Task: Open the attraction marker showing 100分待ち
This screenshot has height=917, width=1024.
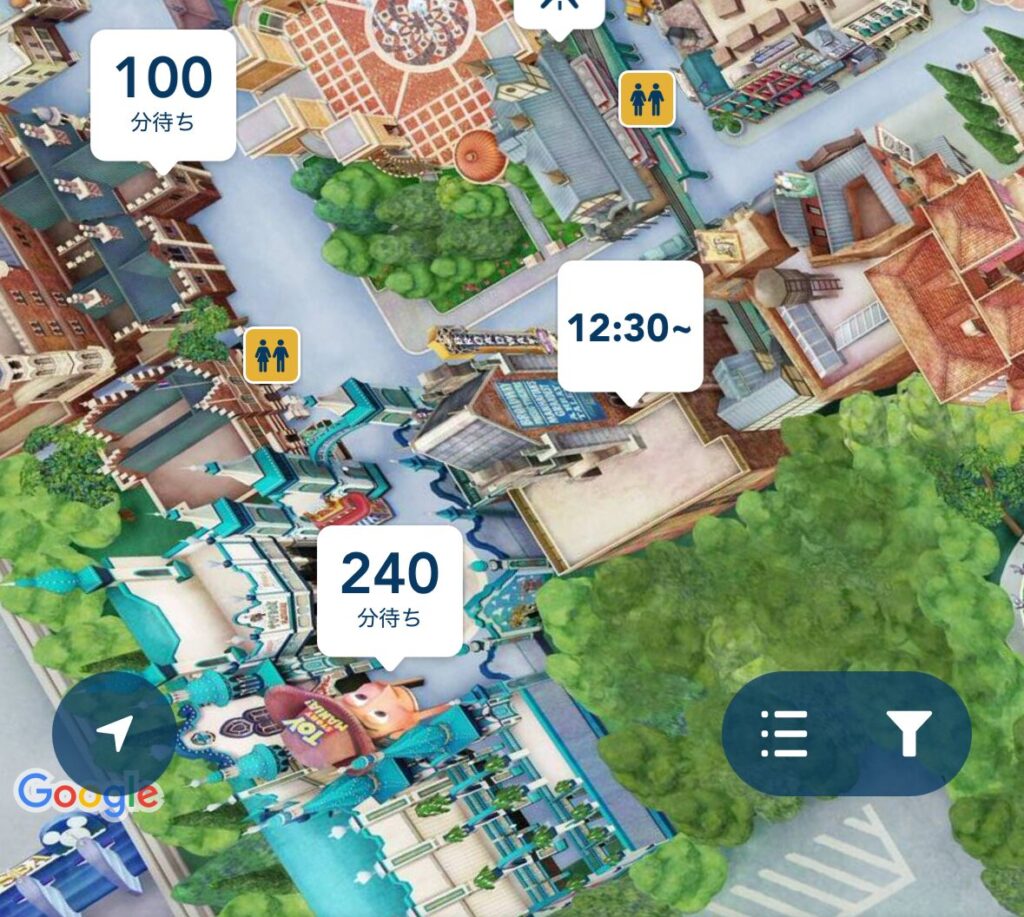Action: click(x=163, y=94)
